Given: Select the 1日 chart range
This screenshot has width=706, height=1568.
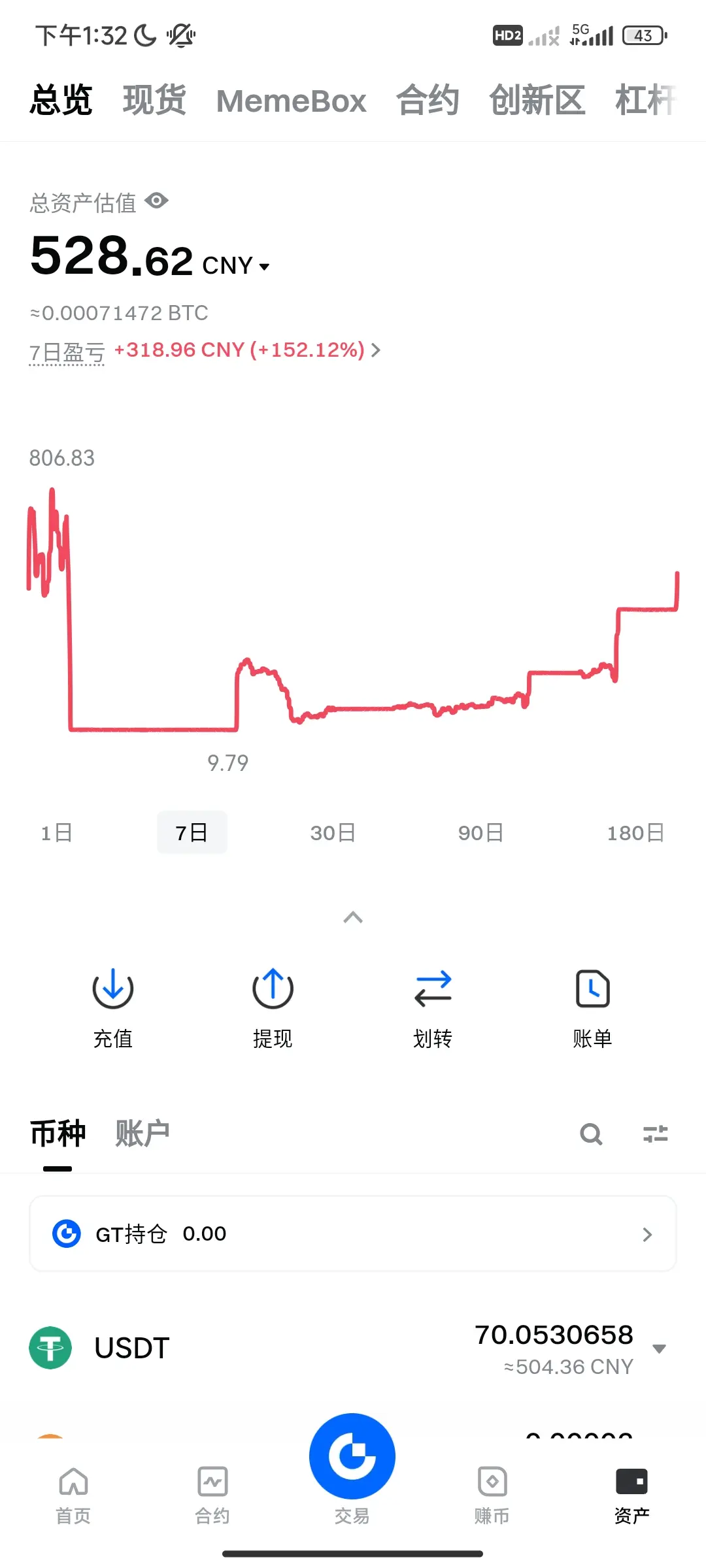Looking at the screenshot, I should tap(56, 832).
